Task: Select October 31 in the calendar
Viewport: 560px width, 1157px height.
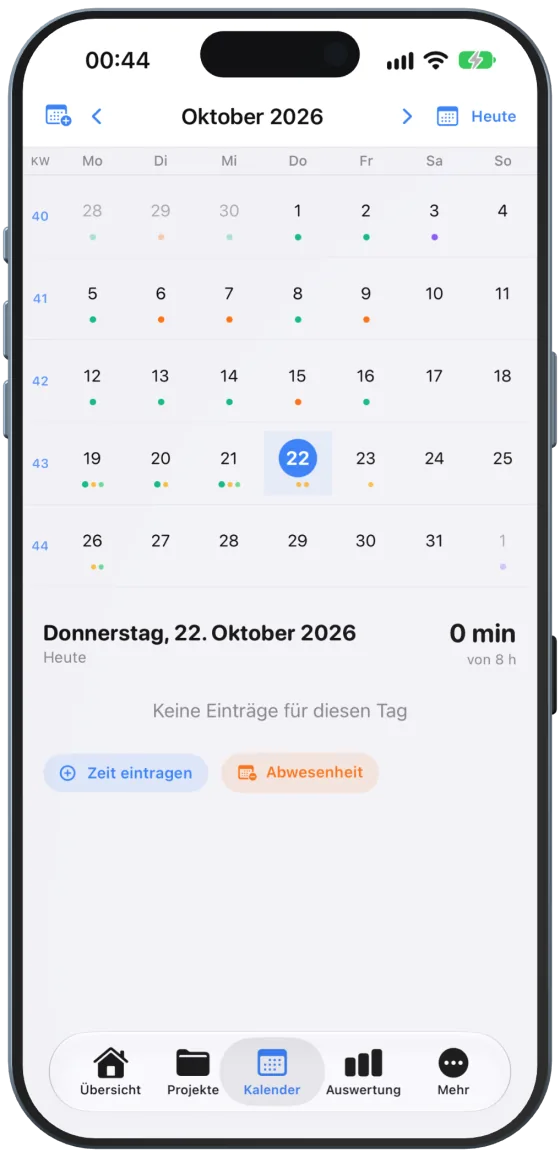Action: click(x=434, y=547)
